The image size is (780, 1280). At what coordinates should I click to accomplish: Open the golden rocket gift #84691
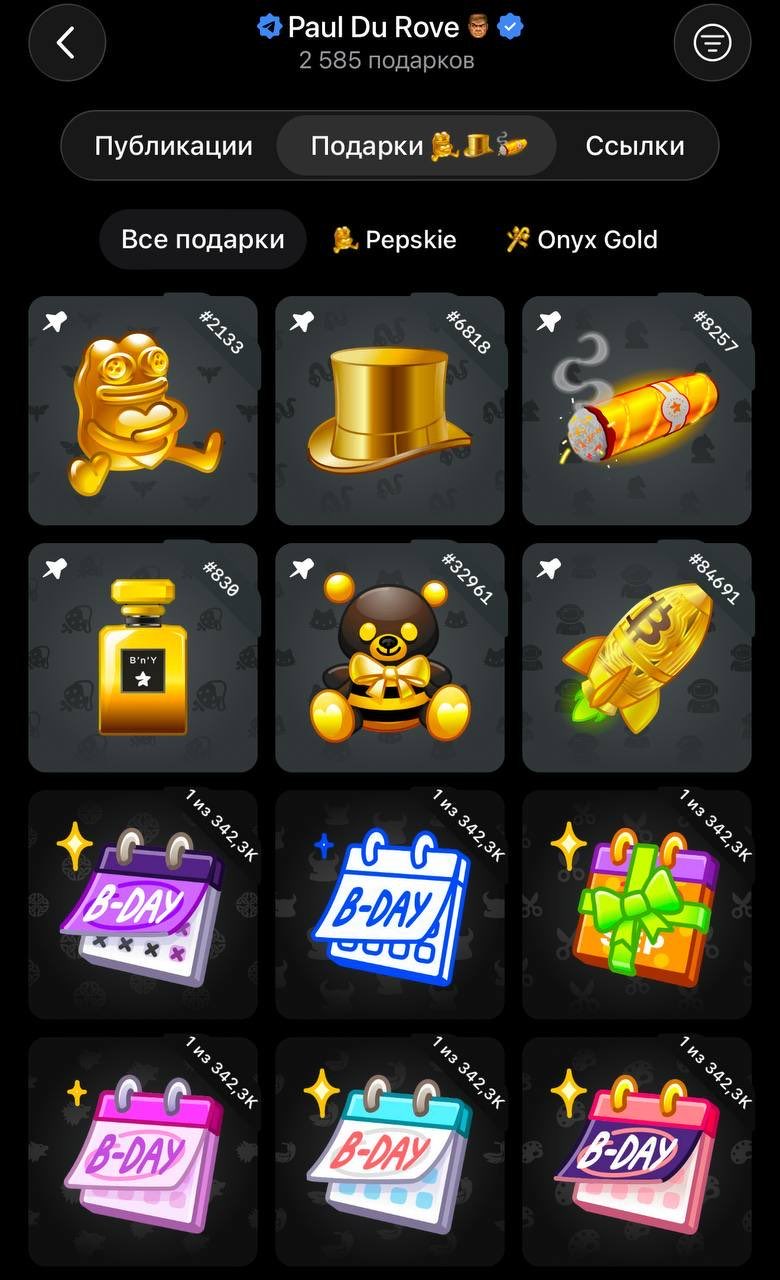tap(637, 657)
